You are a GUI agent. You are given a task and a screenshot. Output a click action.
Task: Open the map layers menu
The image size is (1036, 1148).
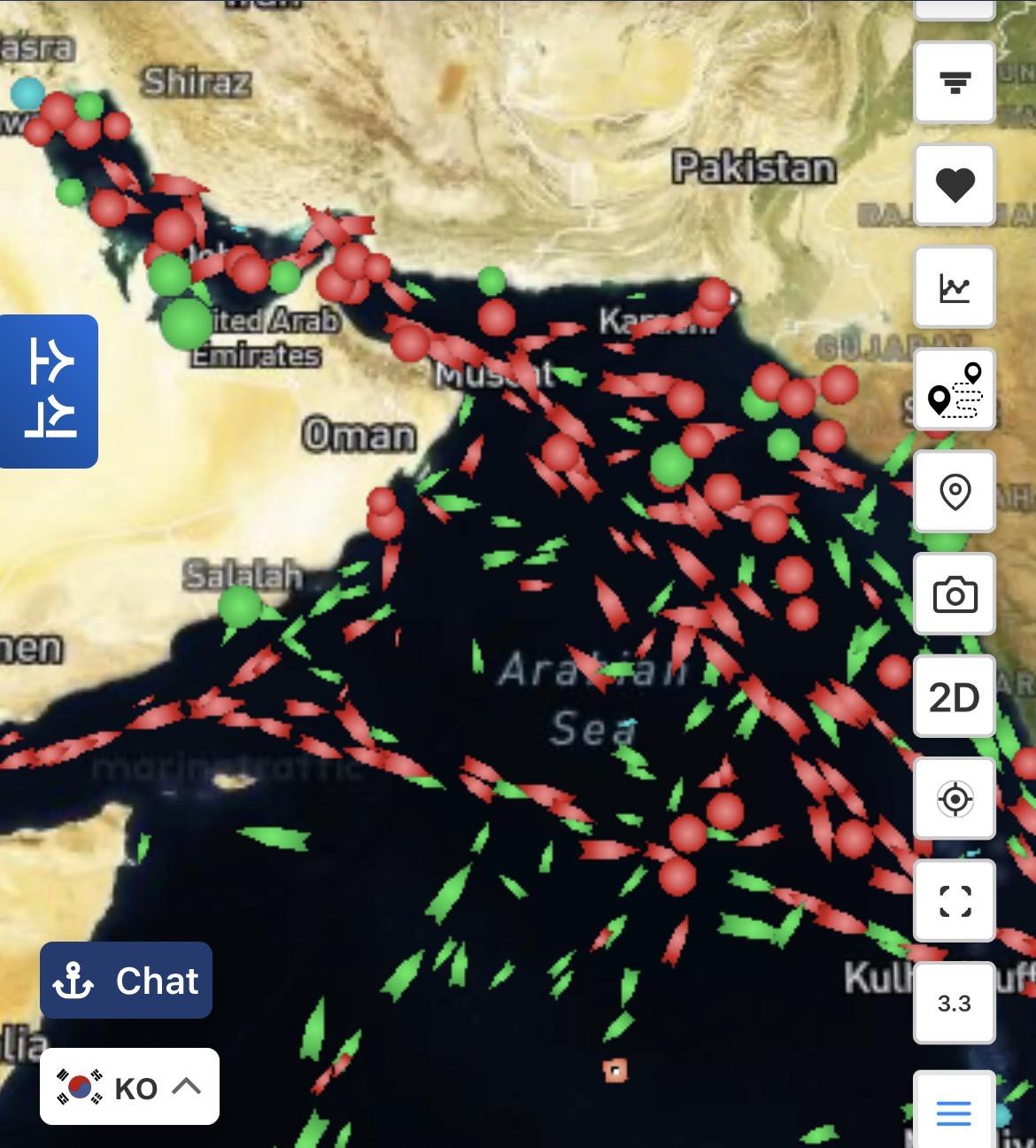[954, 1112]
